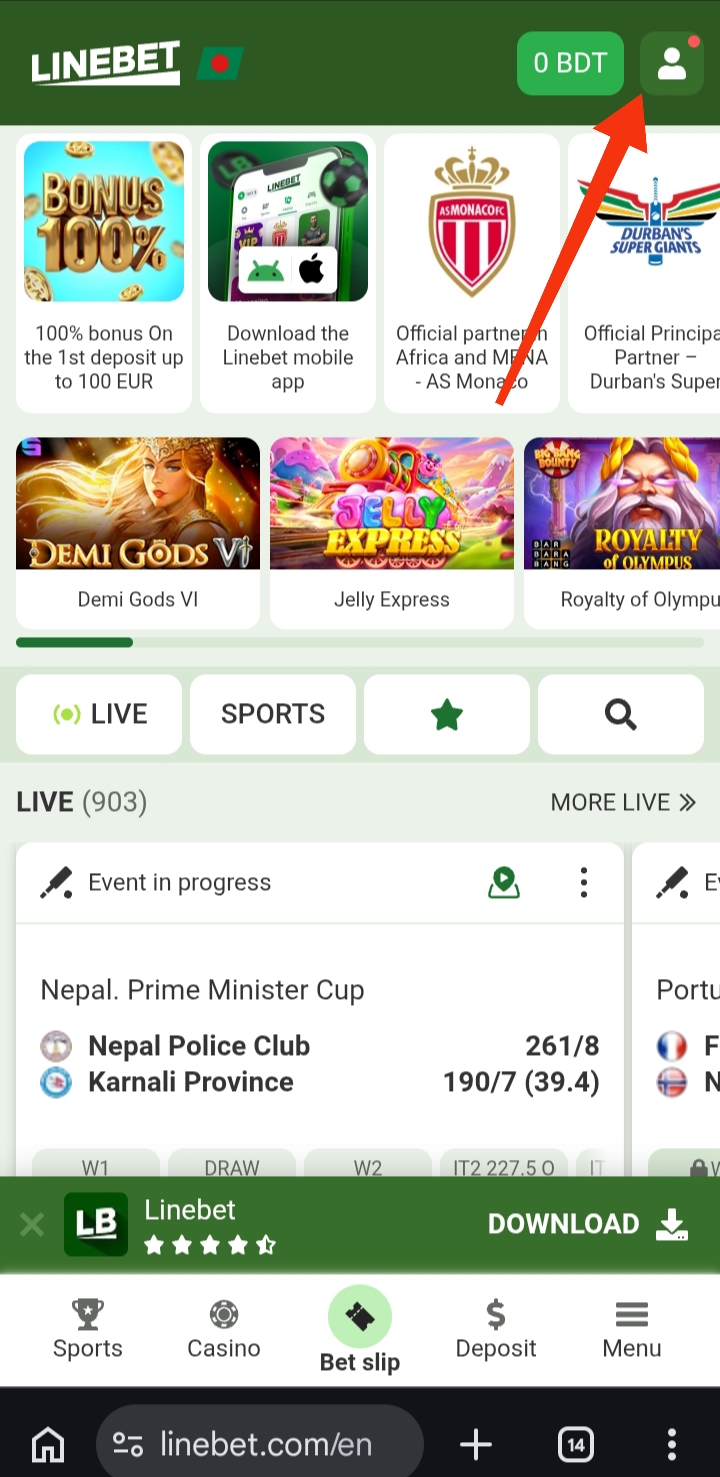Screen dimensions: 720x1477
Task: Dismiss the Linebet download banner
Action: pyautogui.click(x=32, y=1224)
